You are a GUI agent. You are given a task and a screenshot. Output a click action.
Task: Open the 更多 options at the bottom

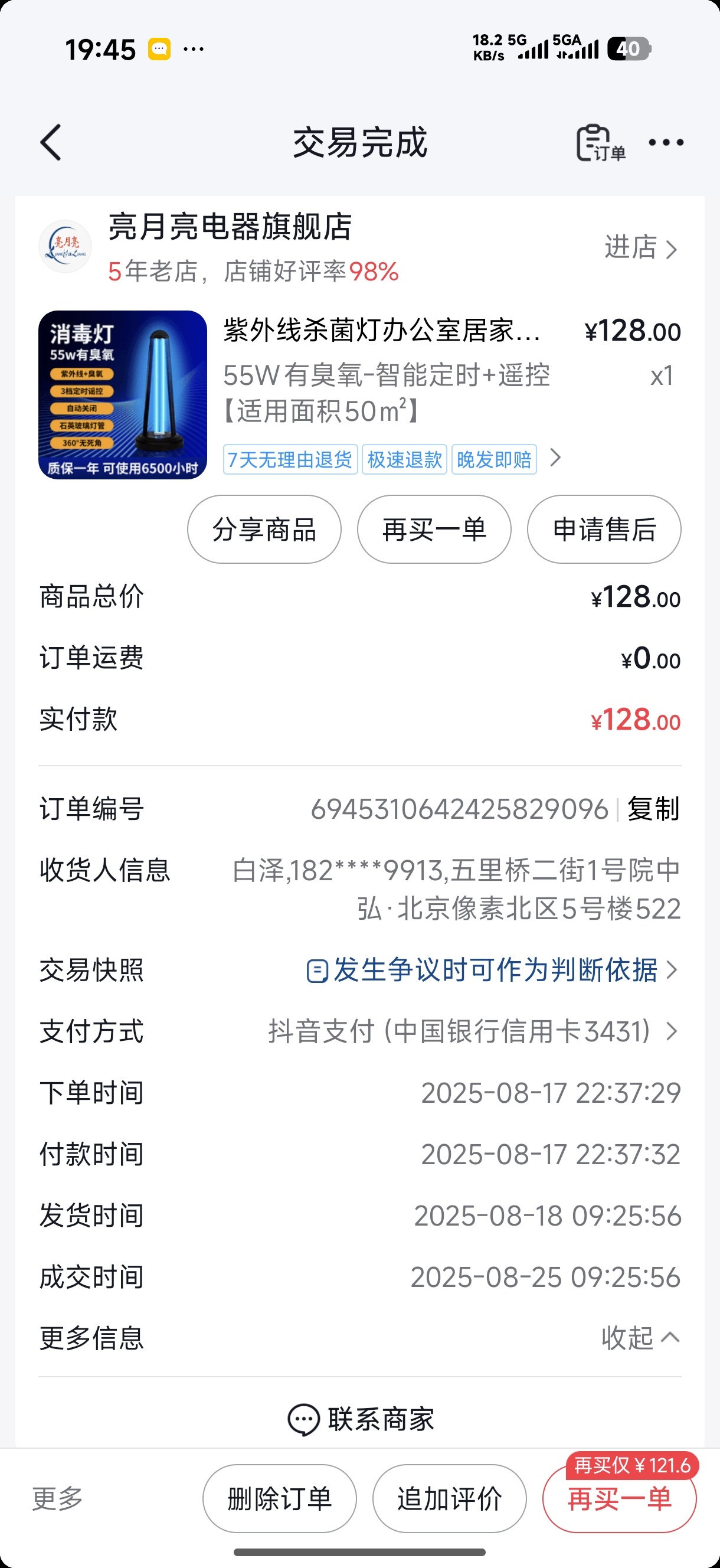[57, 1498]
